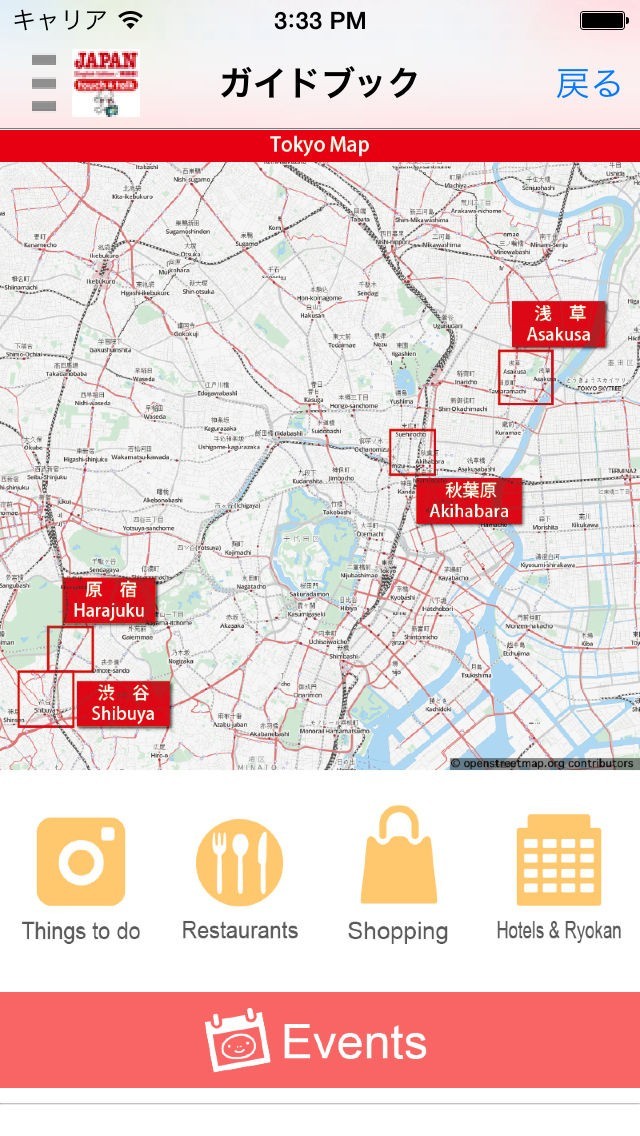
Task: Open Things to do
Action: 80,879
